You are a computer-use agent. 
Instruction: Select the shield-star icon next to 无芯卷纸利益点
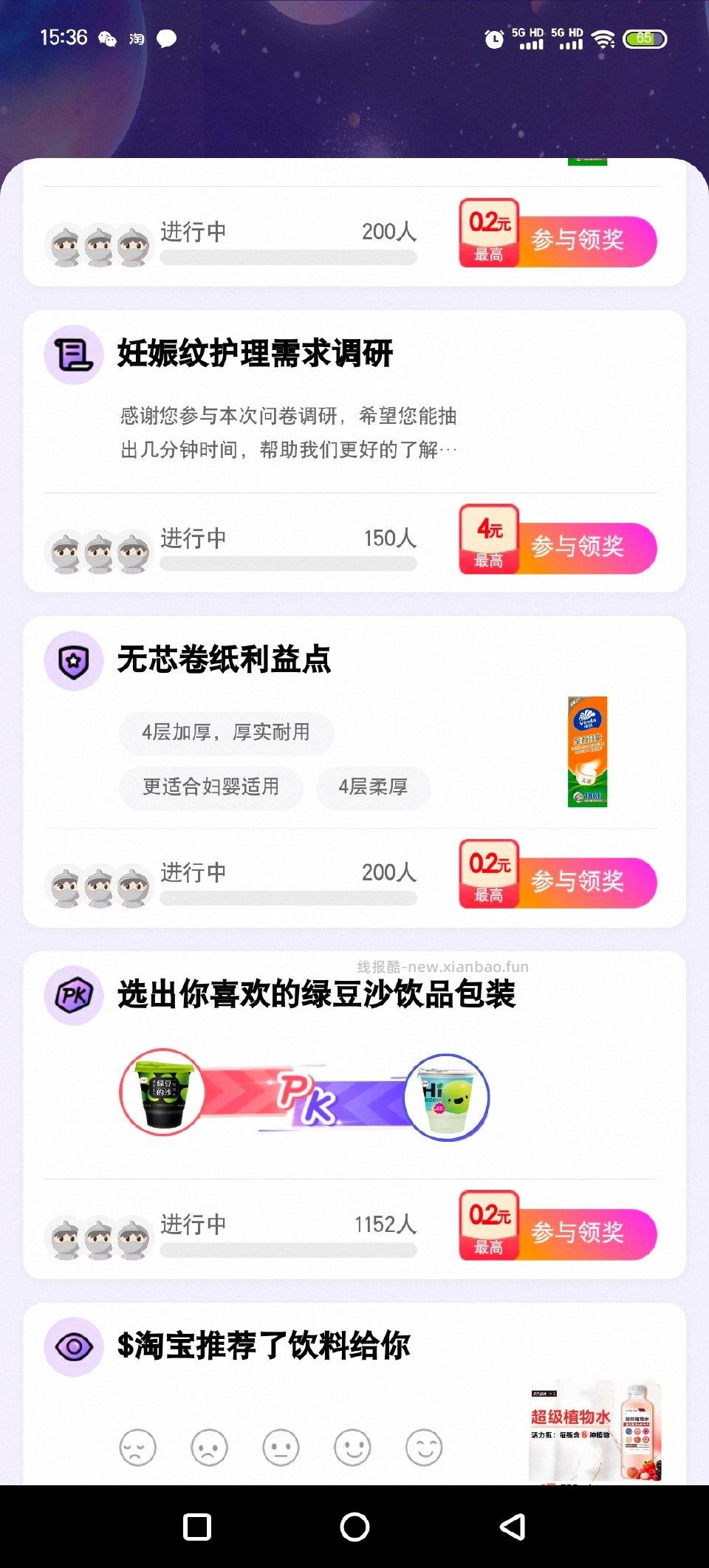pos(74,663)
